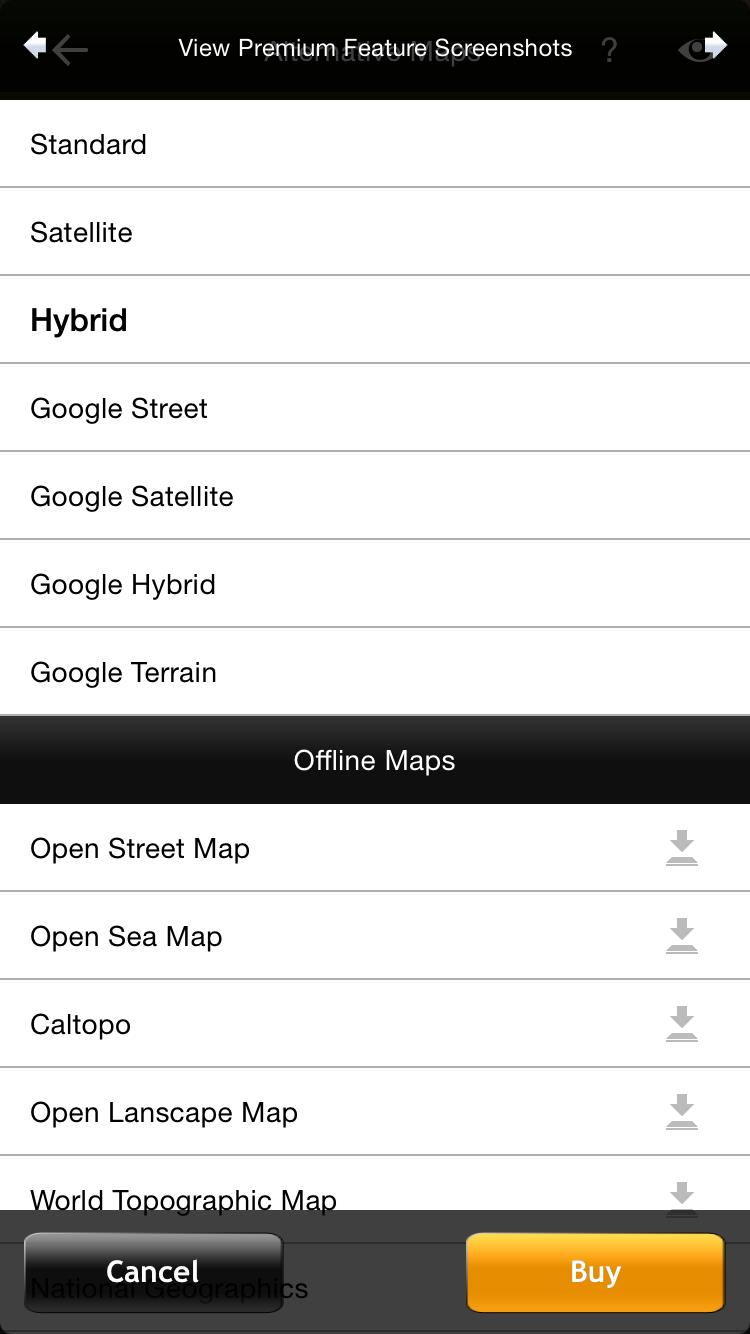Open the Open Street Map row
The width and height of the screenshot is (750, 1334).
[x=375, y=847]
